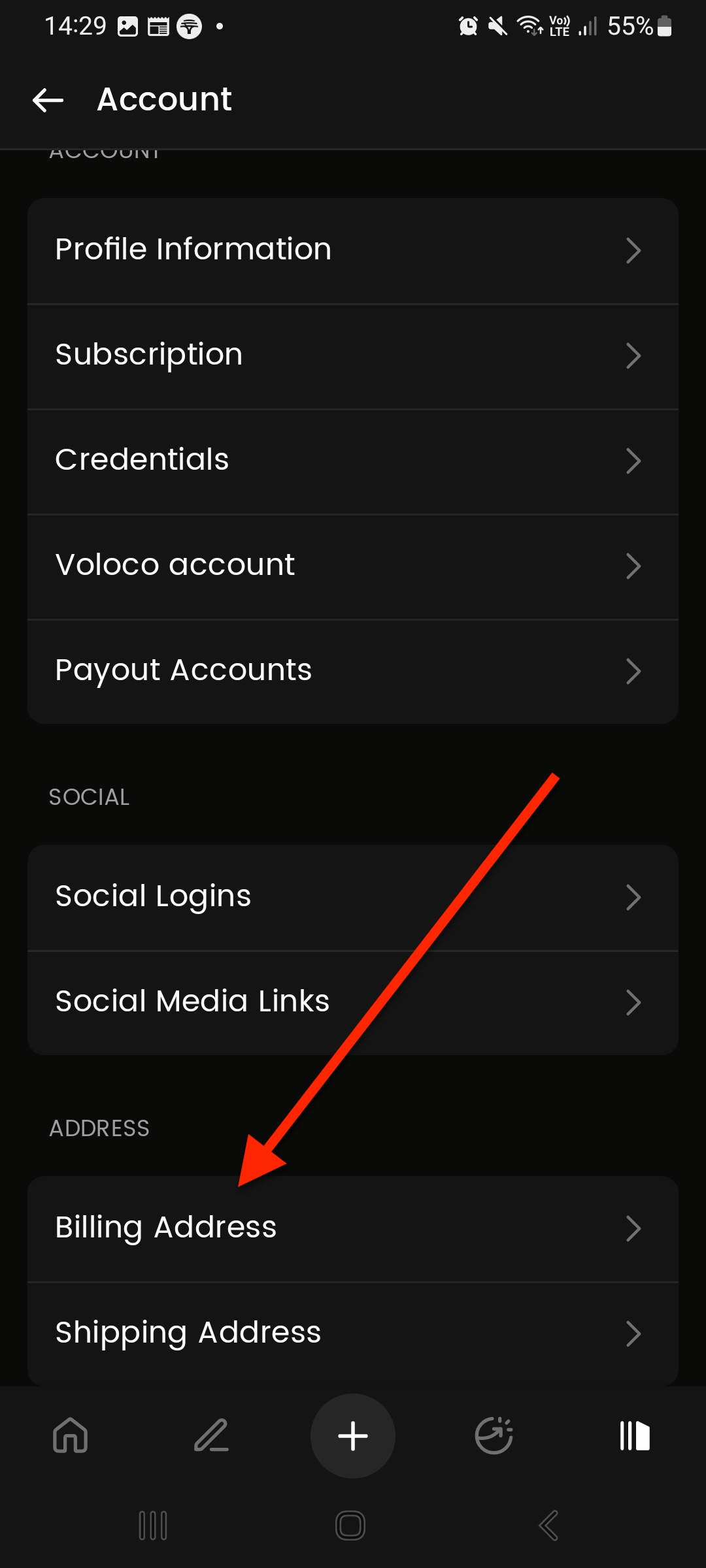The image size is (706, 1568).
Task: Open Subscription settings
Action: tap(352, 355)
